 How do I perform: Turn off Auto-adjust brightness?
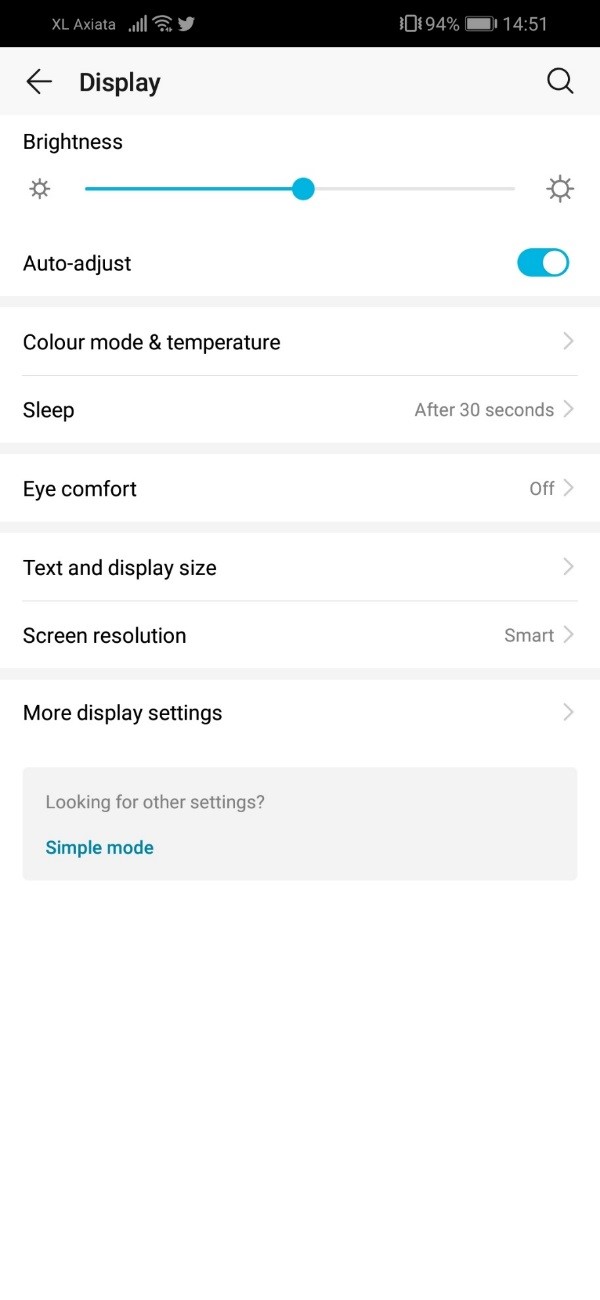point(542,263)
